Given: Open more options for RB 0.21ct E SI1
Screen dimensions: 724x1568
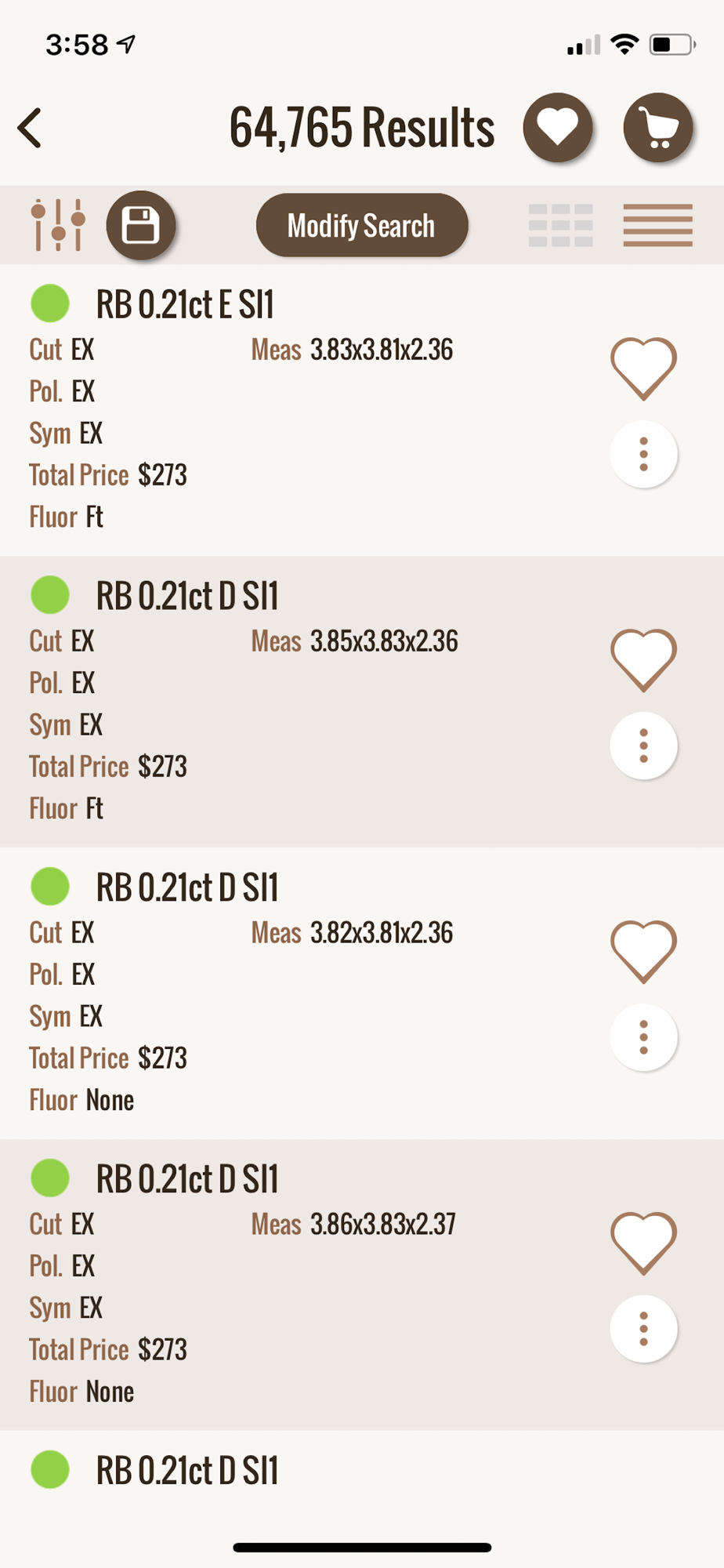Looking at the screenshot, I should 643,455.
